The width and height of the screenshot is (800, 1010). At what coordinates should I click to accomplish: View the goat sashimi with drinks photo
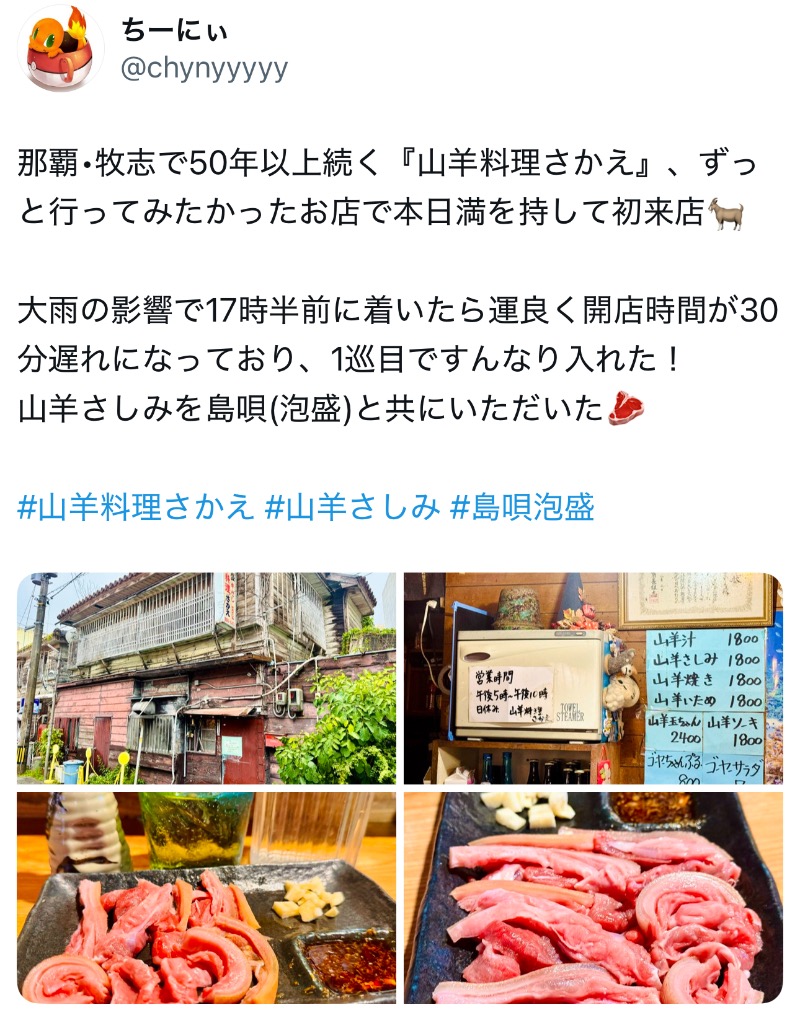coord(207,897)
